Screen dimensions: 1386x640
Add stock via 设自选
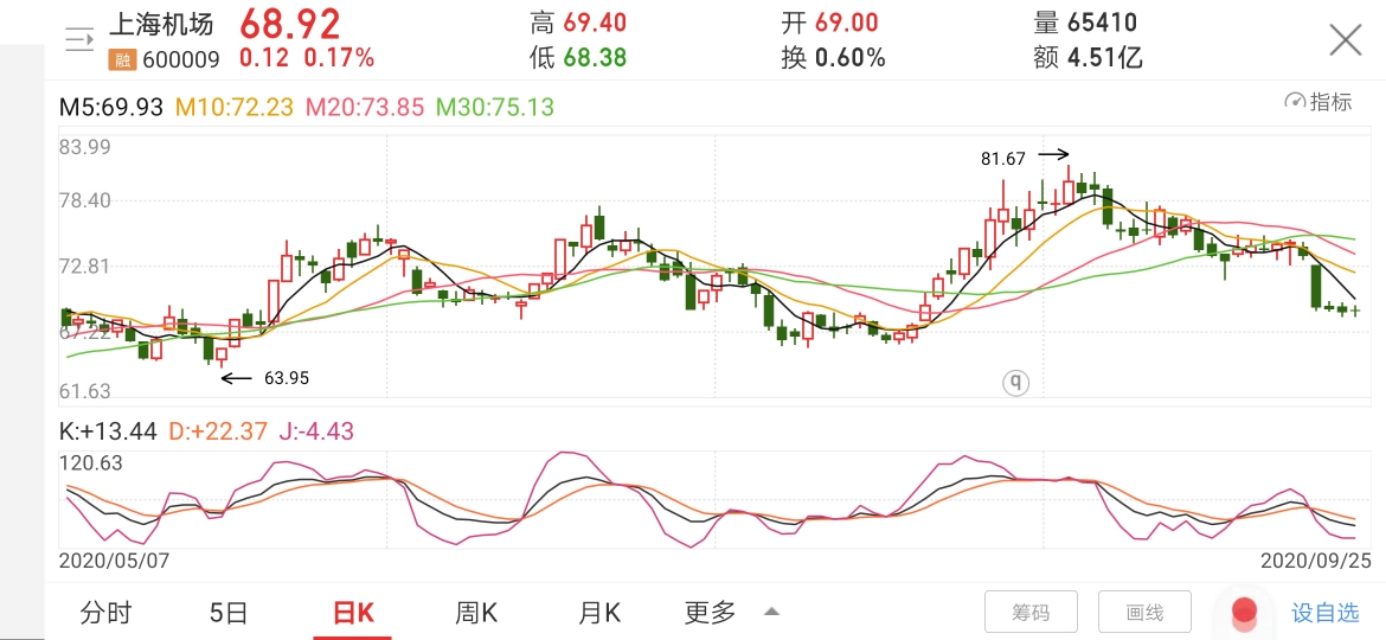1325,612
